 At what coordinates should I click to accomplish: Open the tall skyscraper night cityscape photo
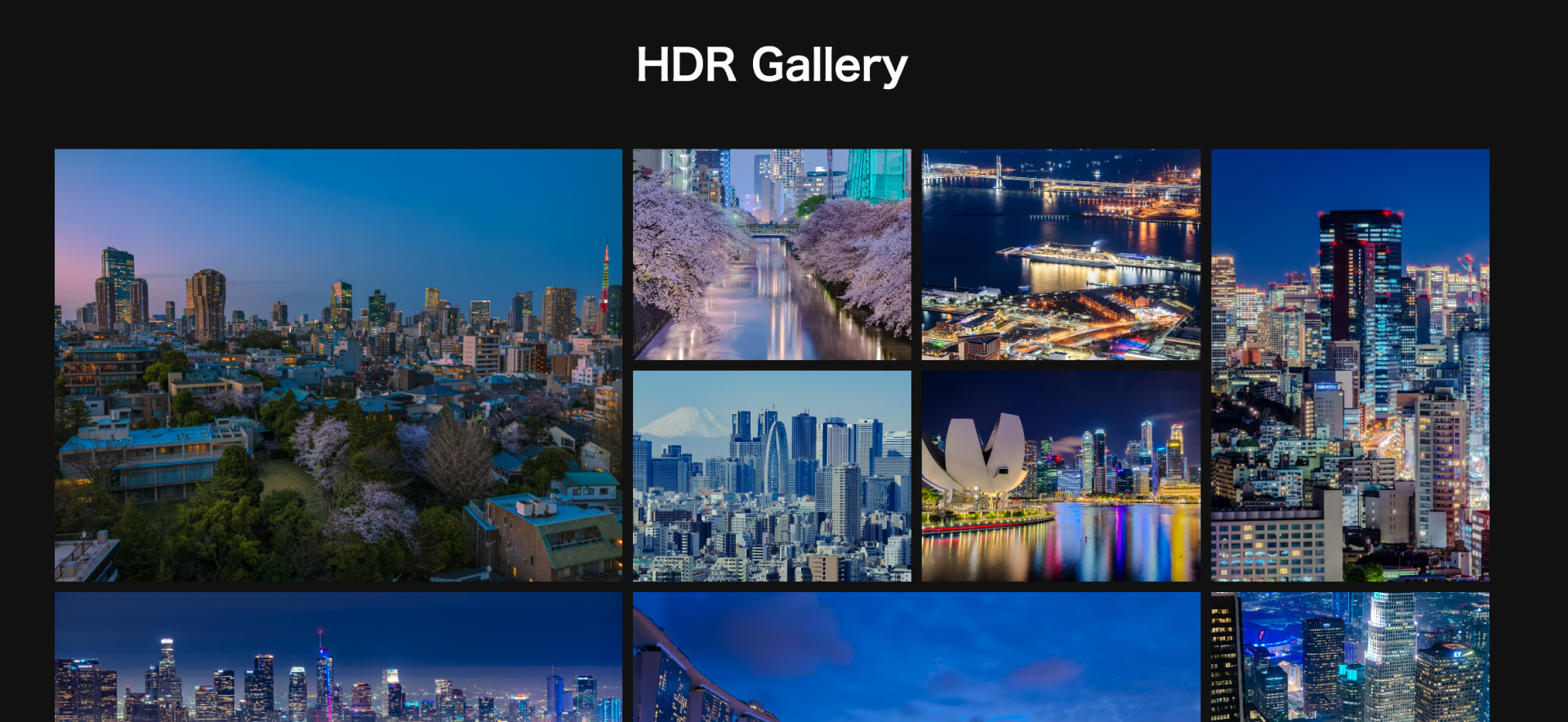(x=1350, y=364)
